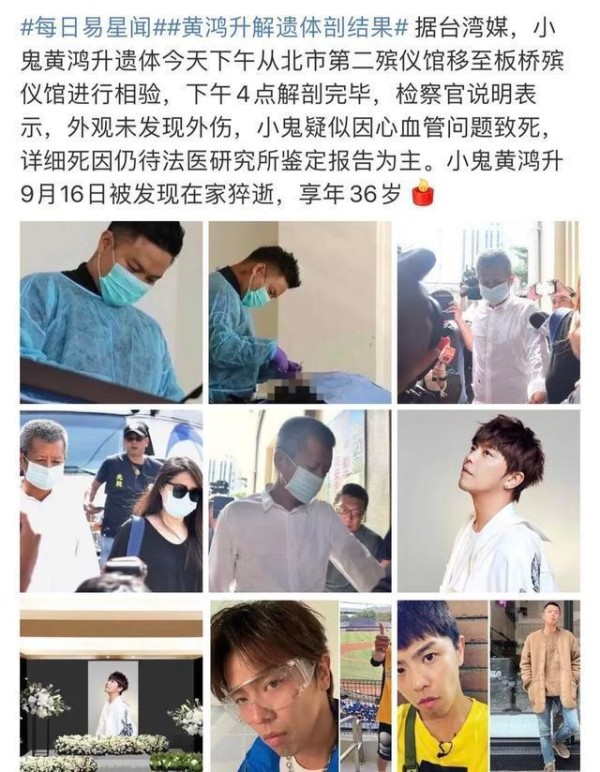This screenshot has width=600, height=772.
Task: View selfie photo with clear goggles
Action: [300, 686]
